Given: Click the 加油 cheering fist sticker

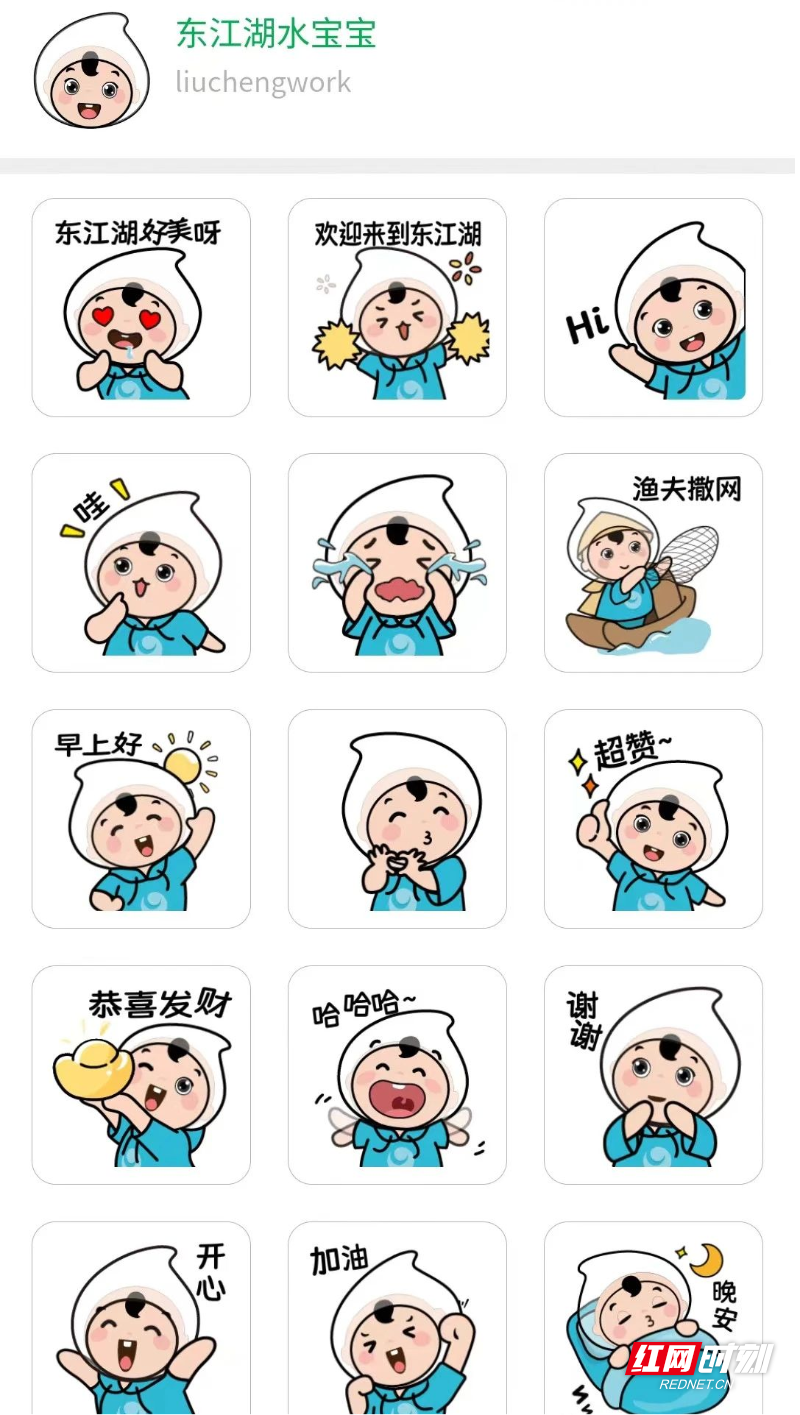Looking at the screenshot, I should [x=396, y=1320].
